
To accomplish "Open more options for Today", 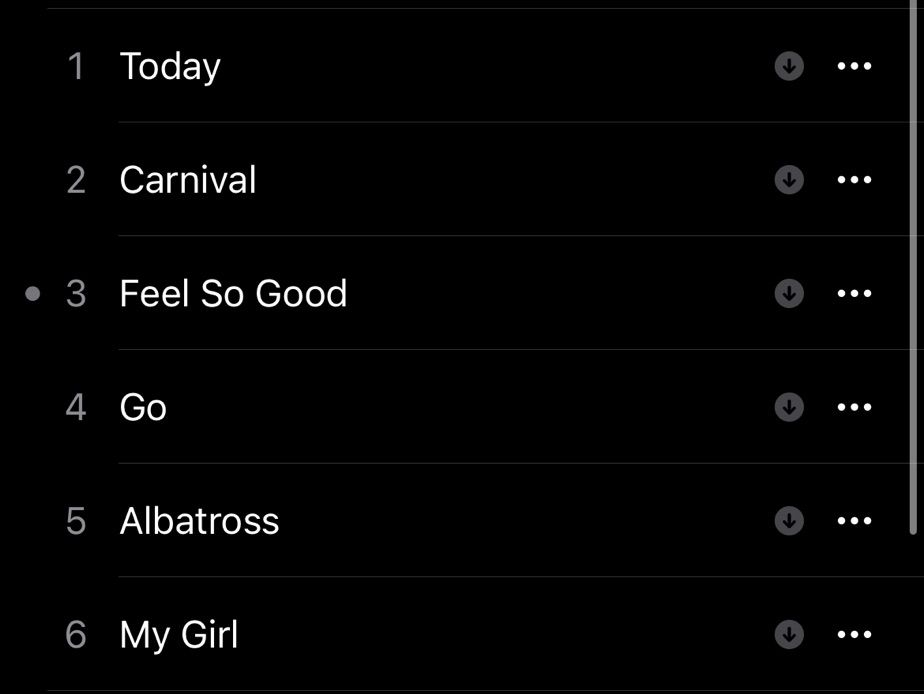I will click(x=854, y=66).
